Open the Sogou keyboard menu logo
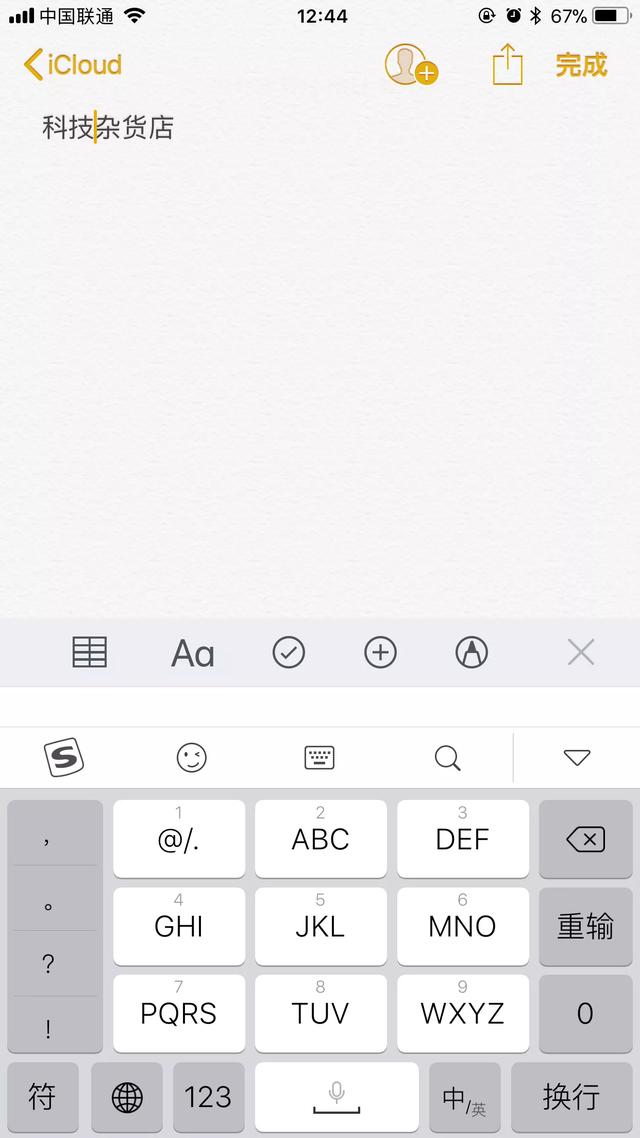640x1138 pixels. click(x=64, y=758)
